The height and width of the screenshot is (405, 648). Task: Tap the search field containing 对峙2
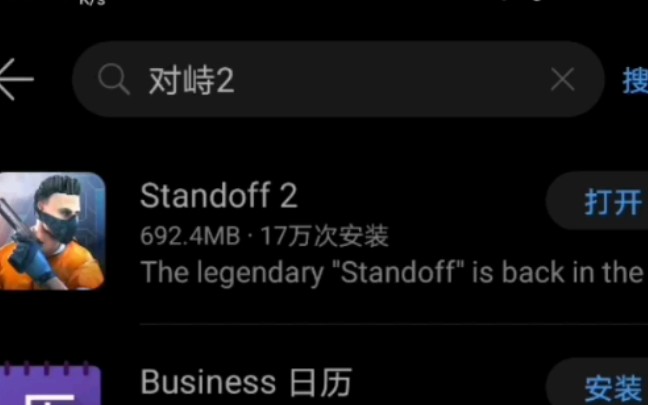(330, 80)
